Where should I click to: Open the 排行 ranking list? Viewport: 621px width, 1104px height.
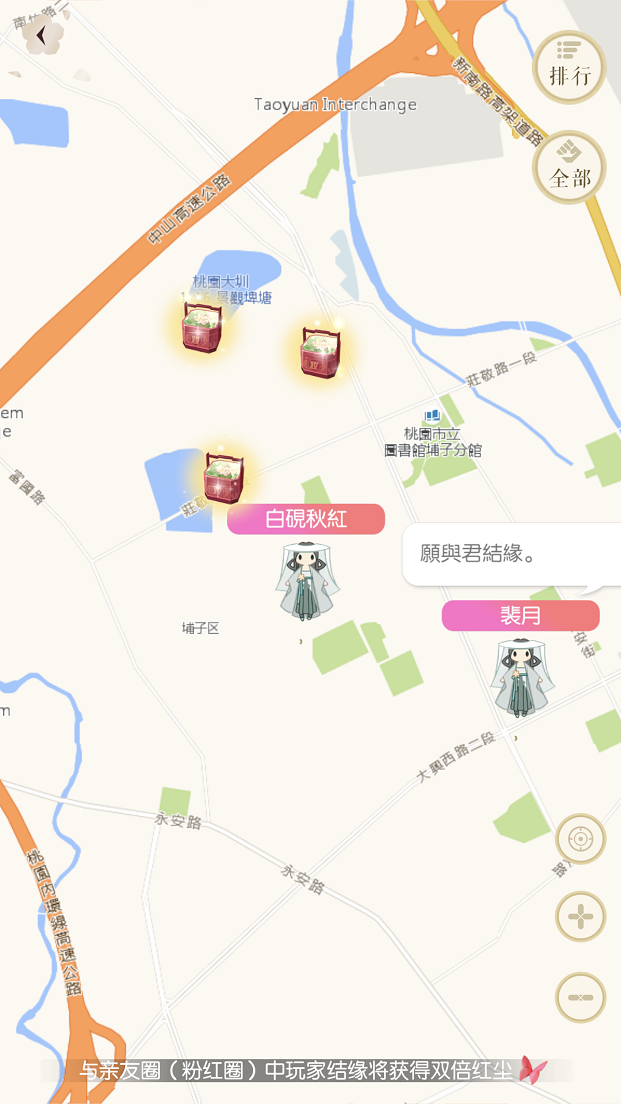(x=569, y=68)
